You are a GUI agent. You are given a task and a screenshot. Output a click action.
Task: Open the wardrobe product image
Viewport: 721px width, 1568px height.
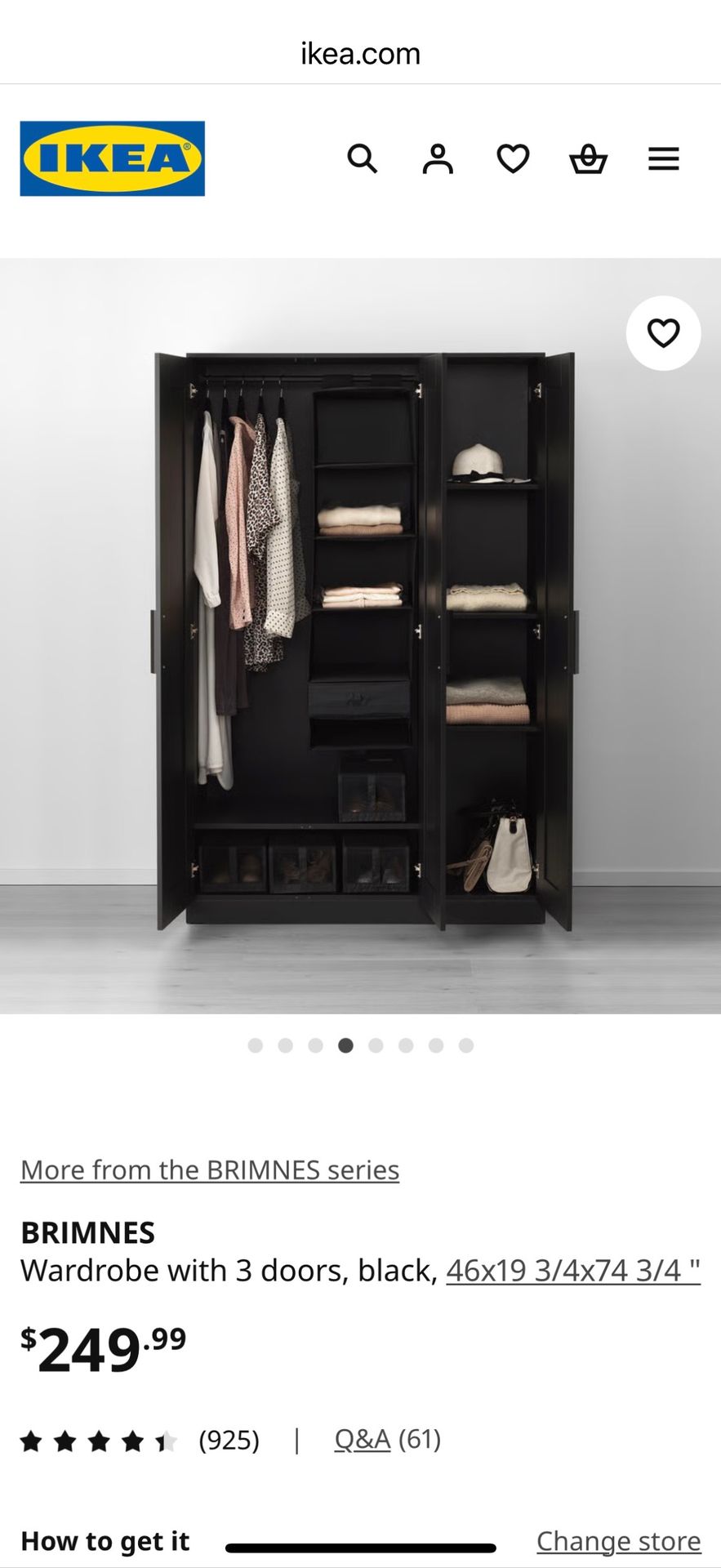(x=360, y=637)
